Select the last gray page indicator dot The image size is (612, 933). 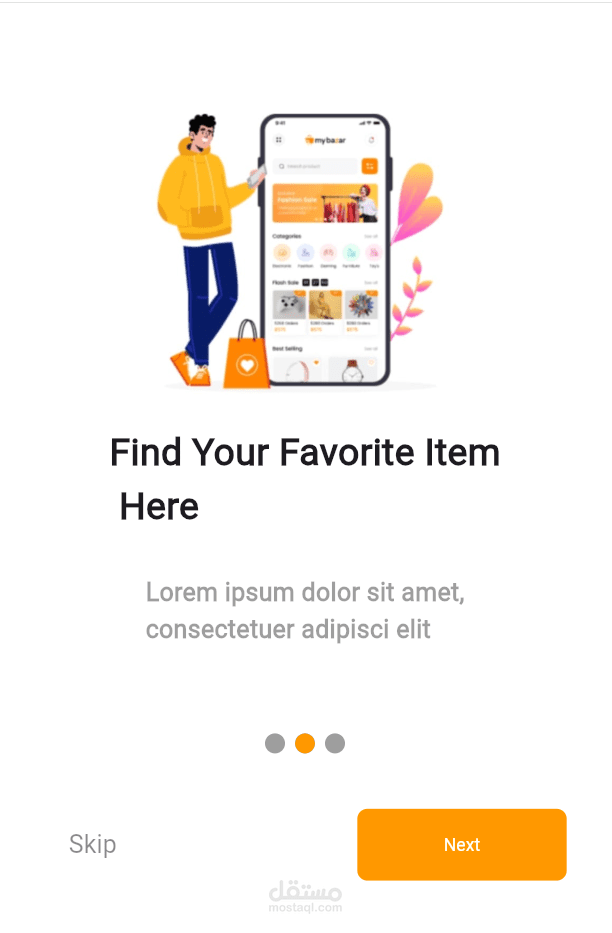tap(335, 743)
